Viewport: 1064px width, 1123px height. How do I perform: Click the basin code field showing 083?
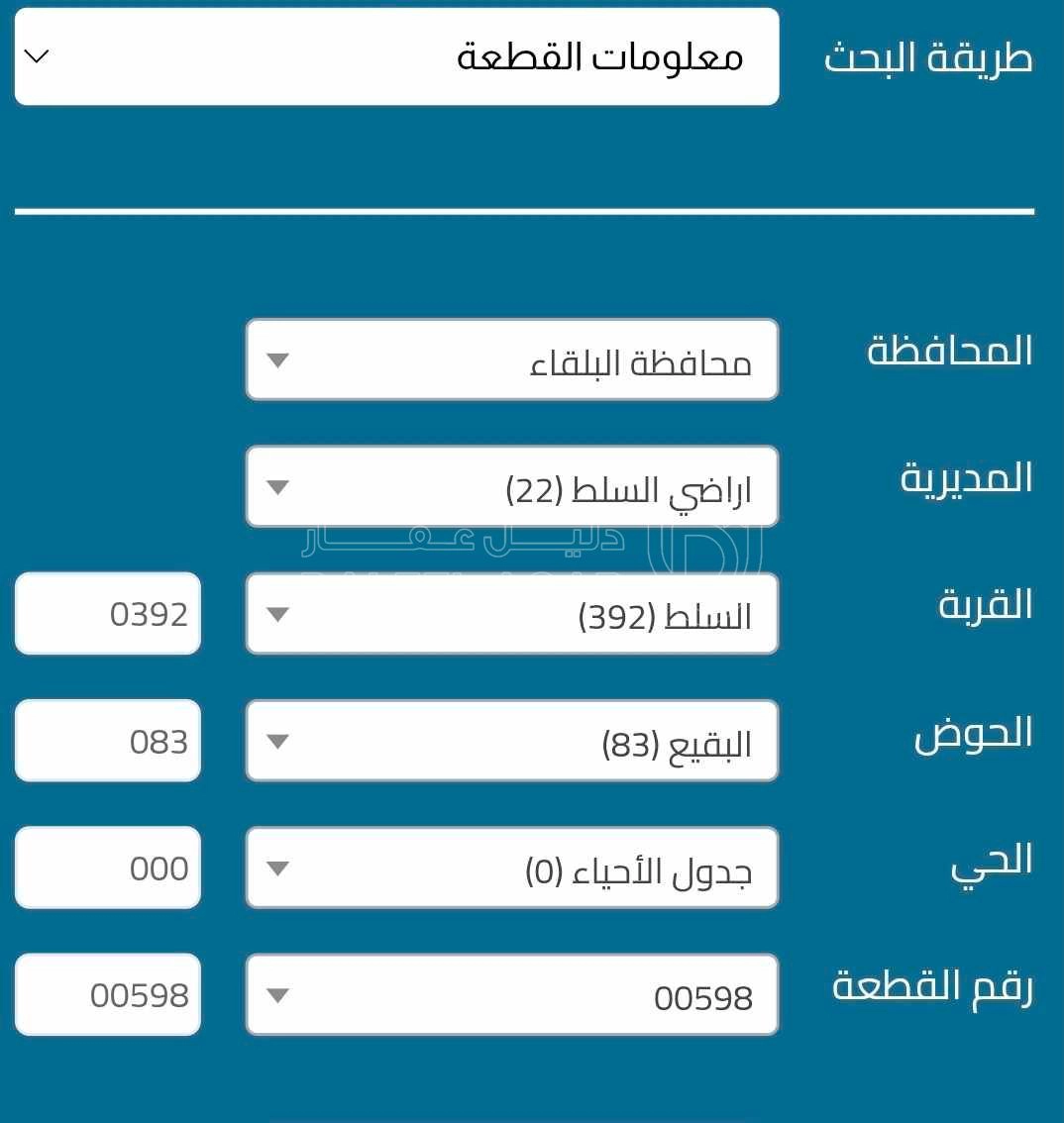click(107, 740)
